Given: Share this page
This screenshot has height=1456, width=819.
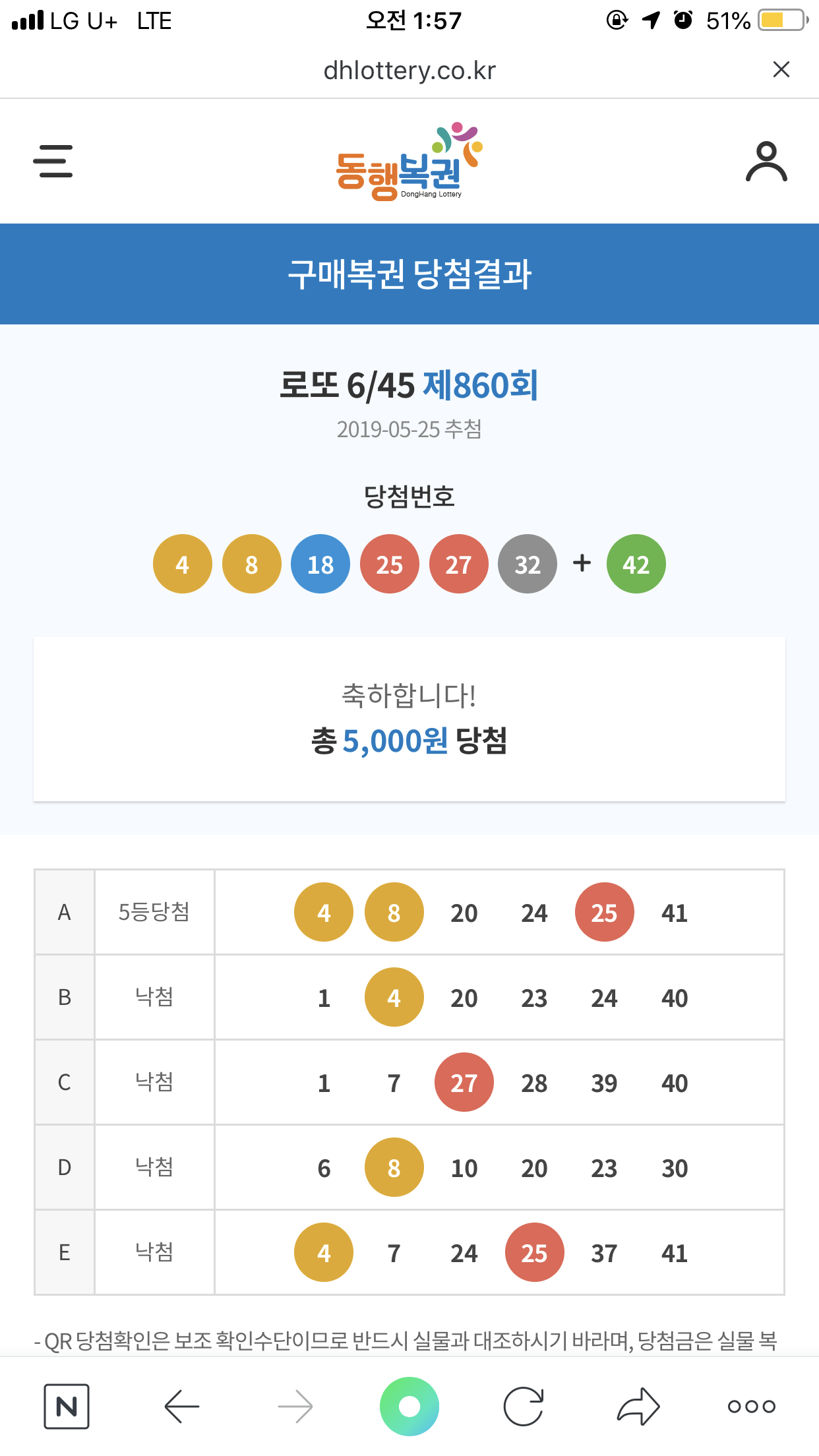Looking at the screenshot, I should pyautogui.click(x=638, y=1406).
